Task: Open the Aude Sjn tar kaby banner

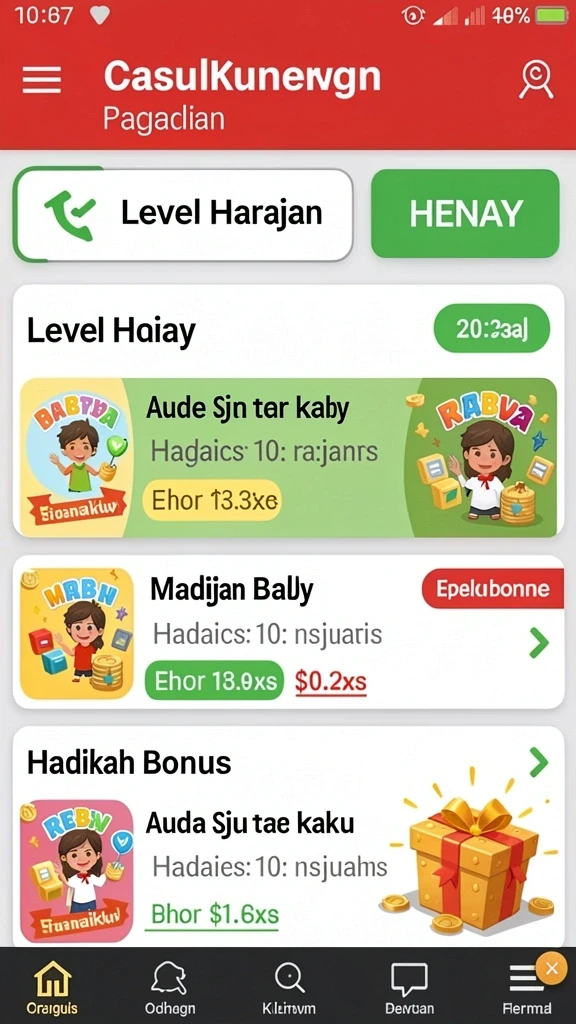Action: pyautogui.click(x=288, y=457)
